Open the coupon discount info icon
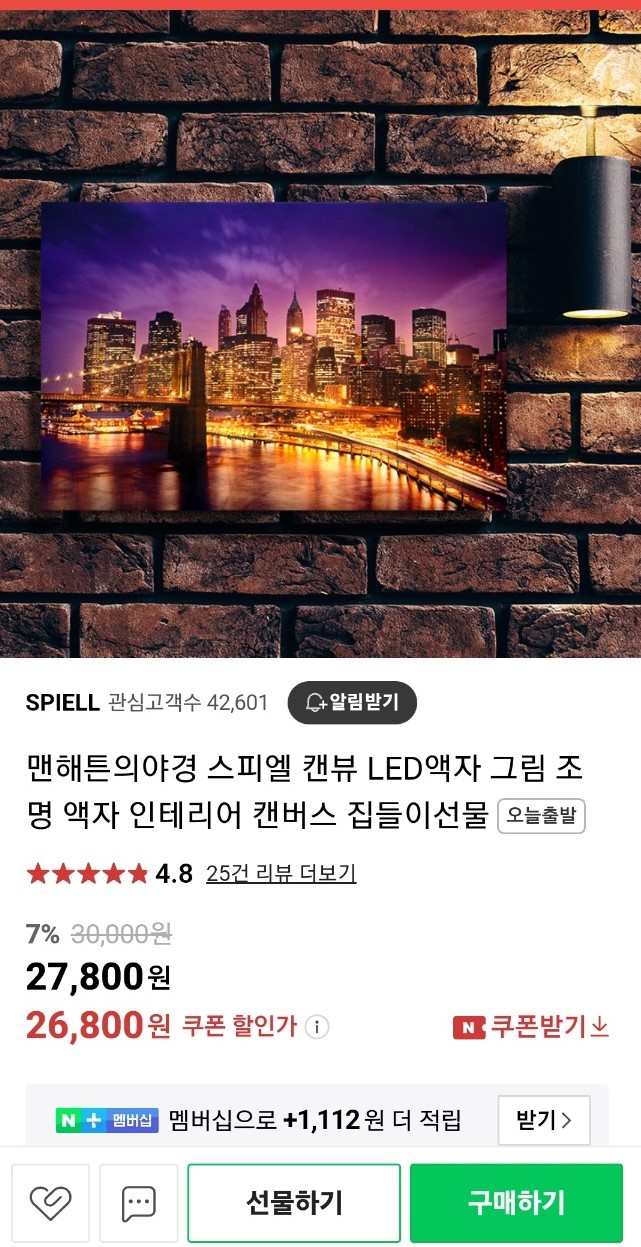641x1247 pixels. (x=317, y=1027)
